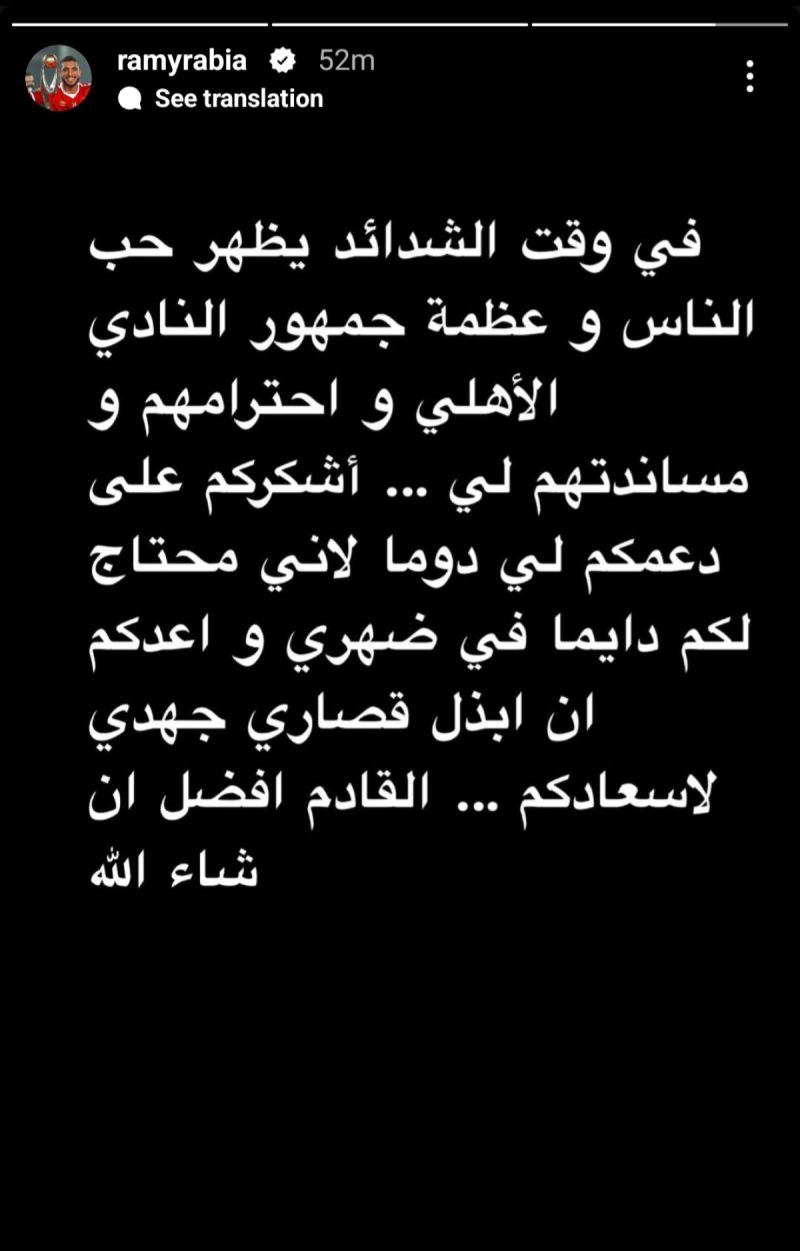Tap the Arabic story text to pause

coord(400,550)
